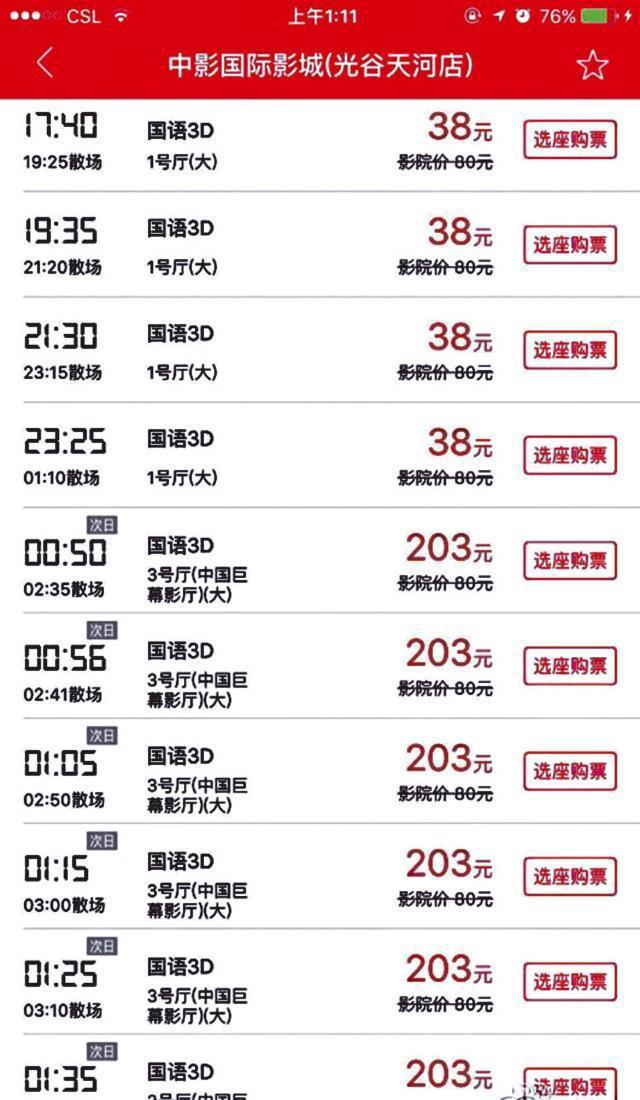
Task: Select seats for the 00:50 screening
Action: (570, 561)
